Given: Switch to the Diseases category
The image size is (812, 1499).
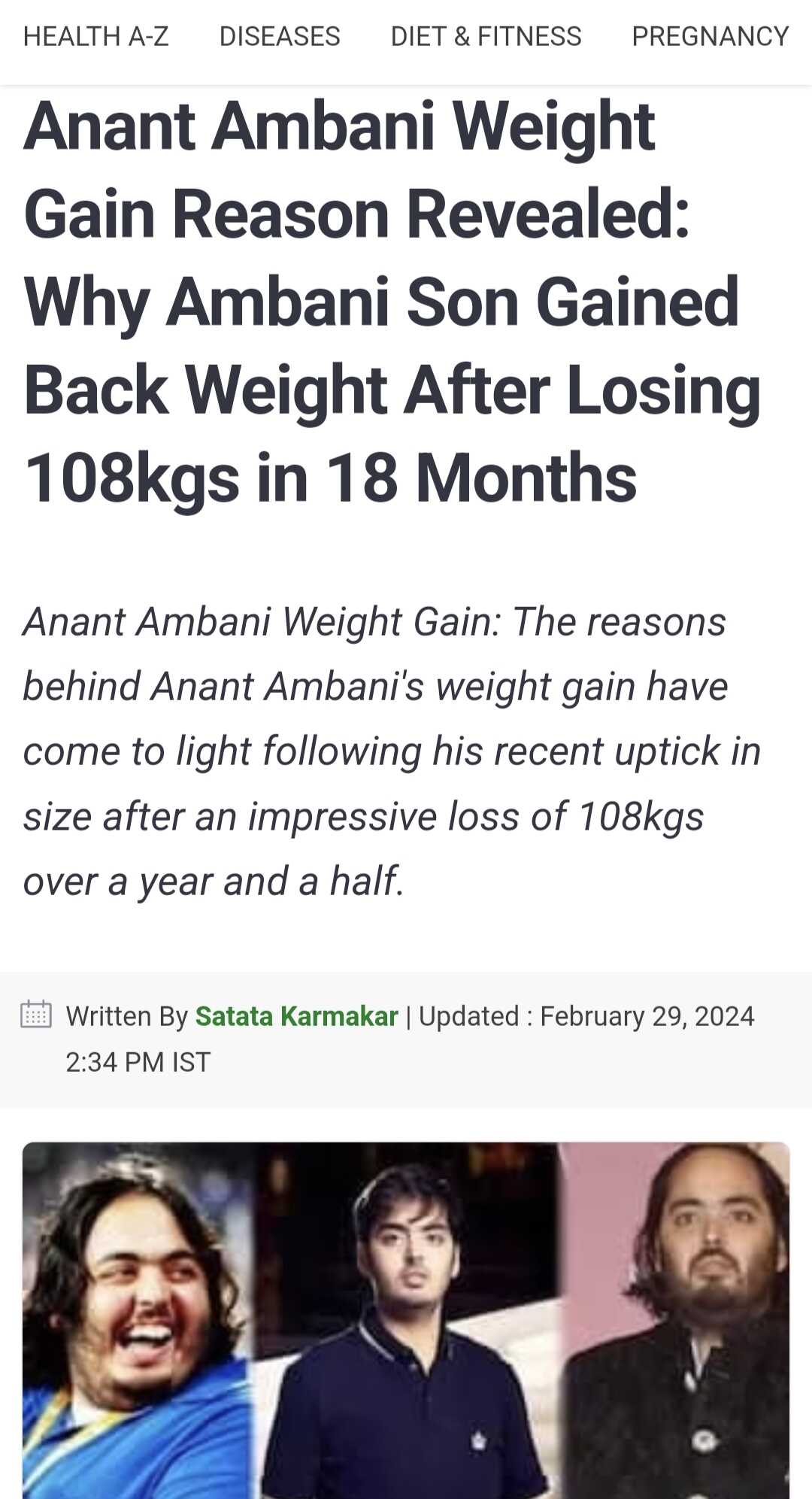Looking at the screenshot, I should pos(280,36).
